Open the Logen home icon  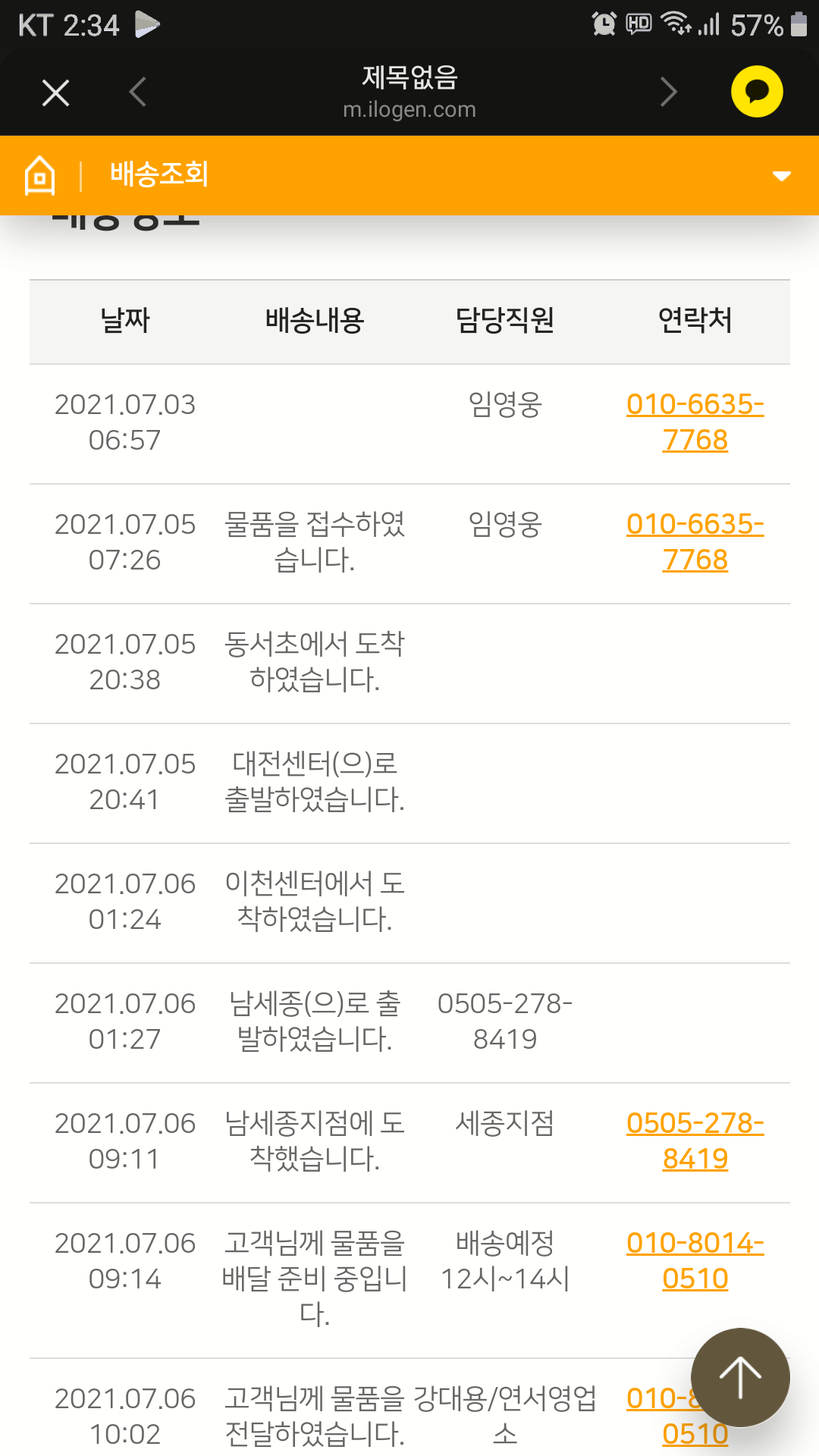pos(39,175)
